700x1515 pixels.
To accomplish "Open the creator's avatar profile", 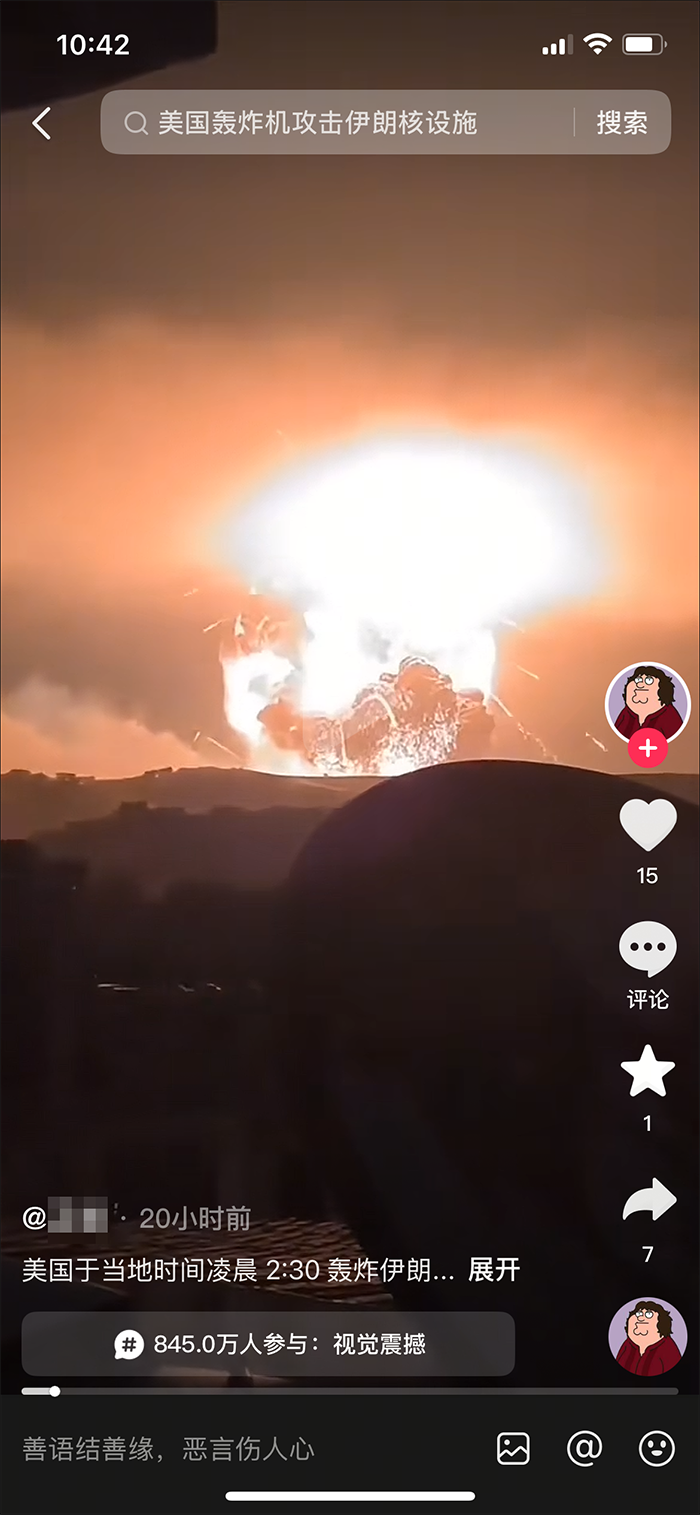I will point(648,701).
